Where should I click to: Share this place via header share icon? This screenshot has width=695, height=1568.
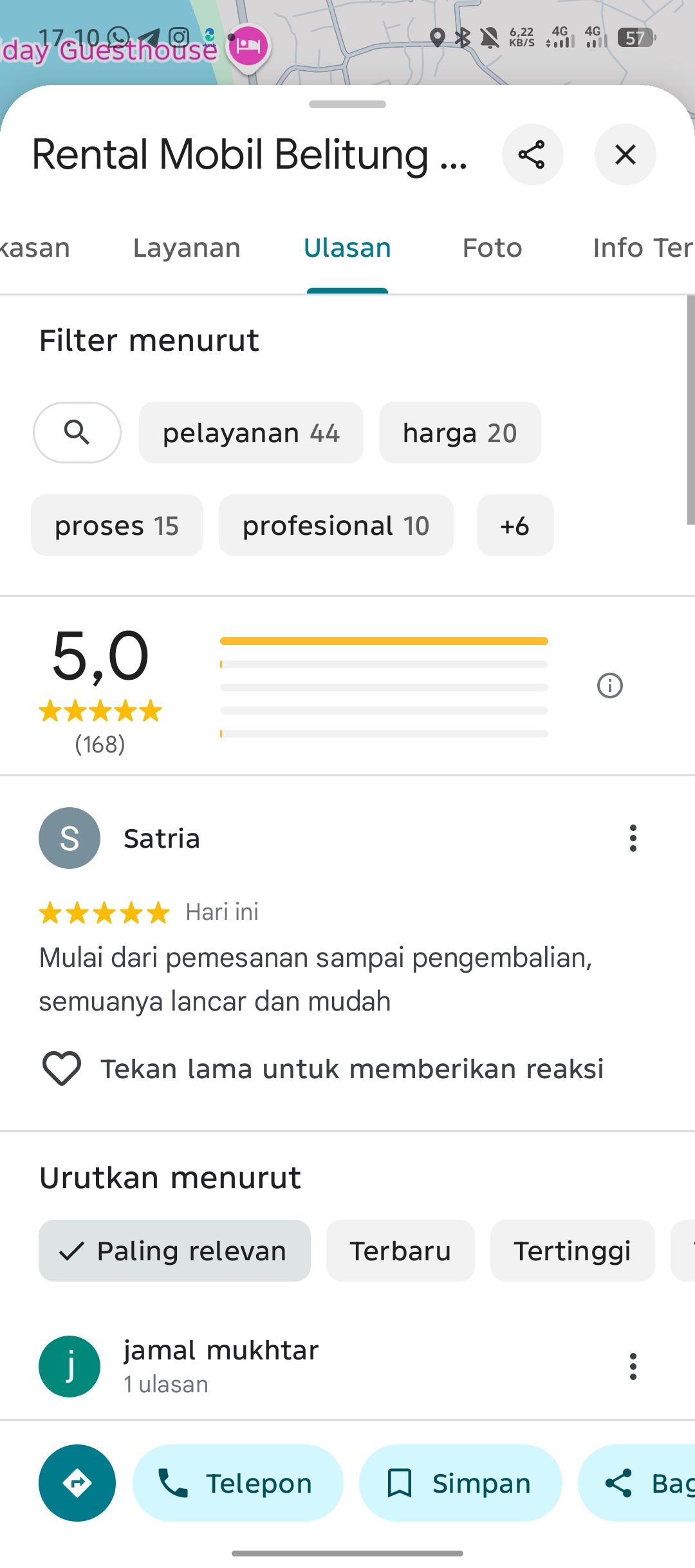click(532, 154)
